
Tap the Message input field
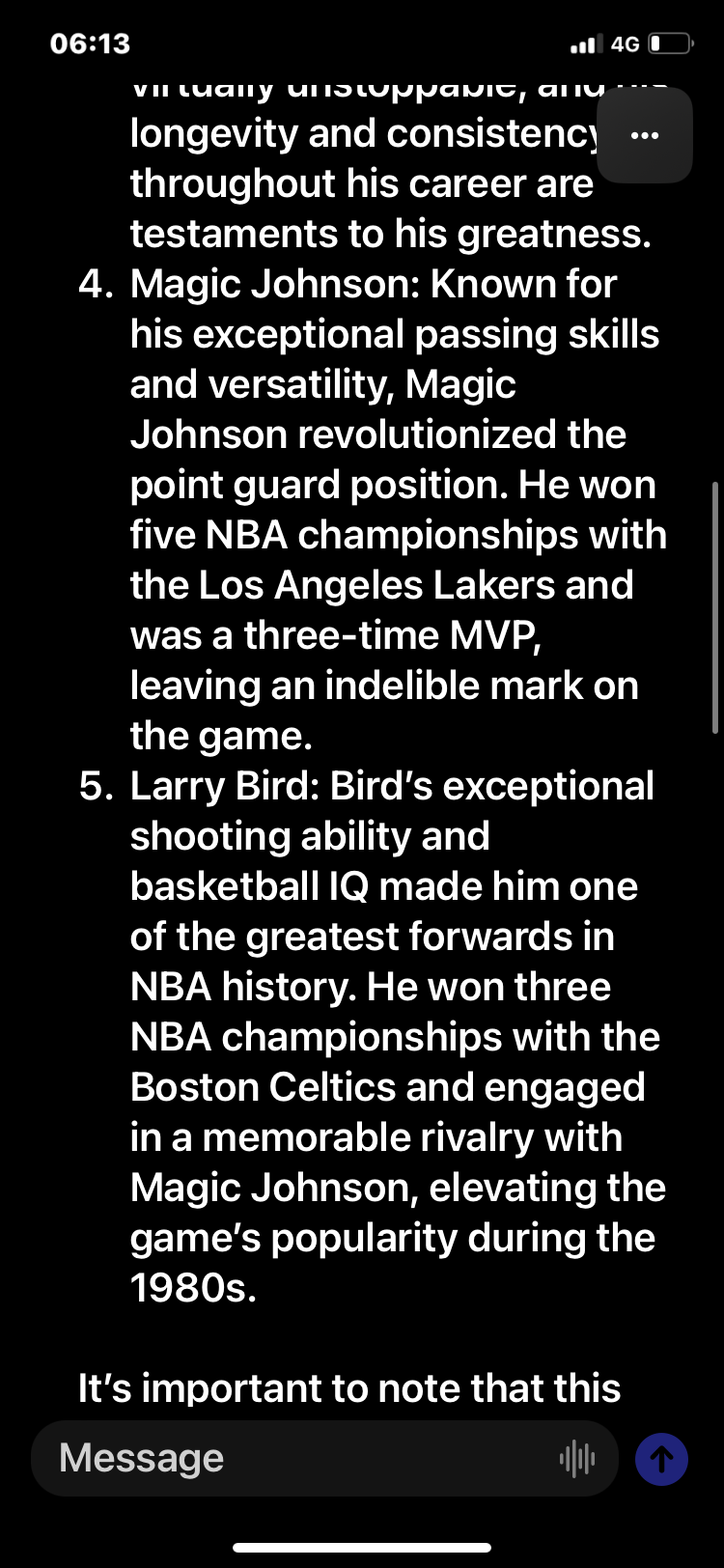coord(290,1458)
